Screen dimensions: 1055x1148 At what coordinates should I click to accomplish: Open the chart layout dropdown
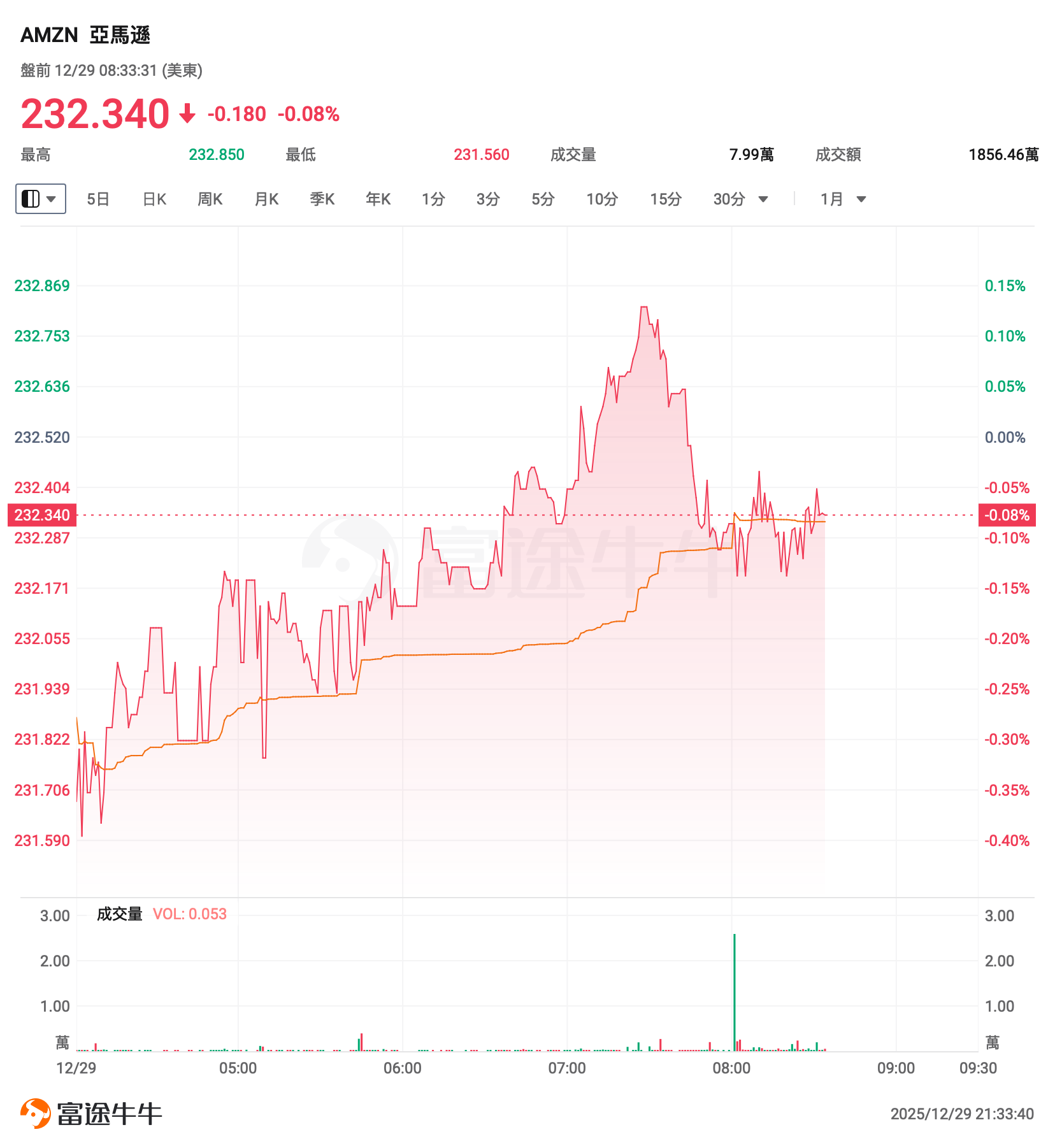click(x=40, y=199)
